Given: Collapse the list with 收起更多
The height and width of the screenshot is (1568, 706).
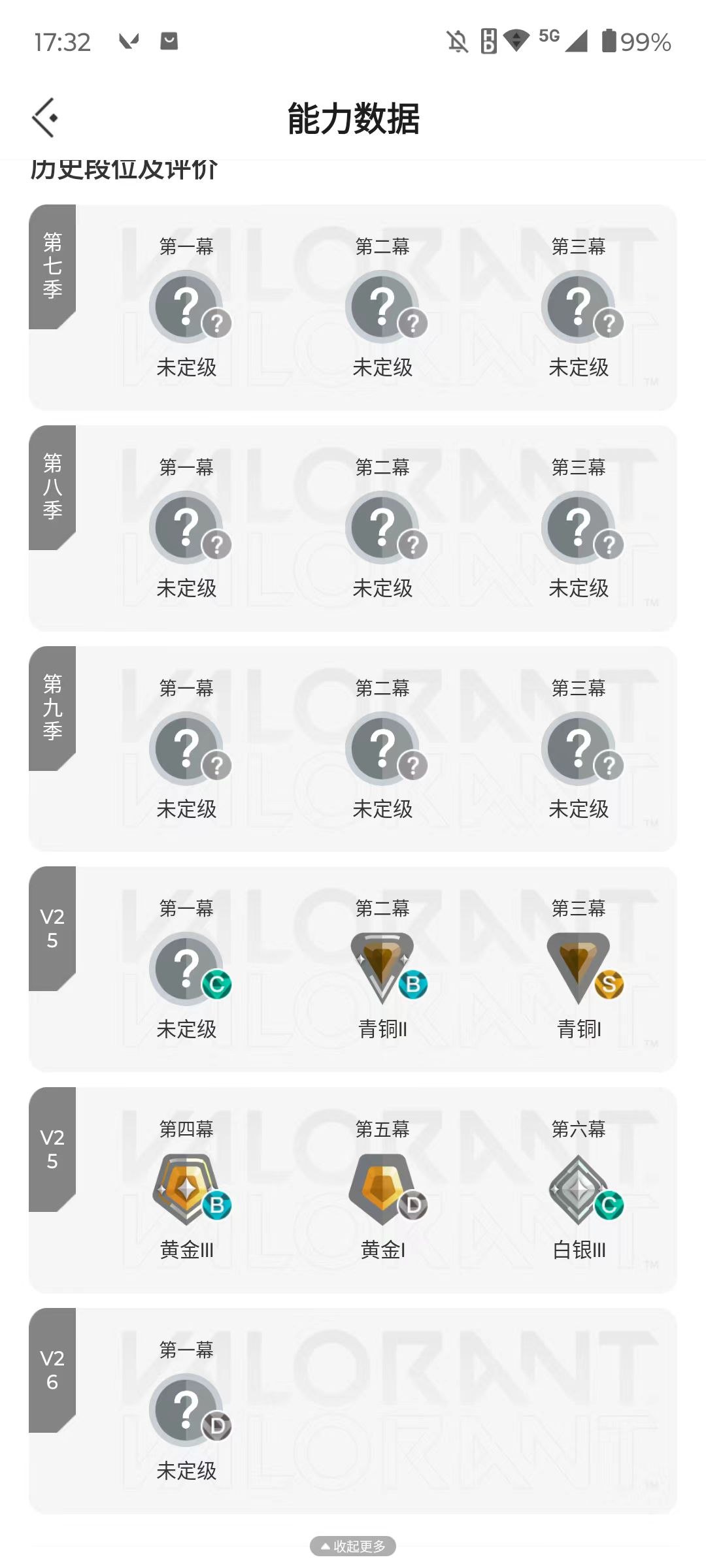Looking at the screenshot, I should 353,1546.
